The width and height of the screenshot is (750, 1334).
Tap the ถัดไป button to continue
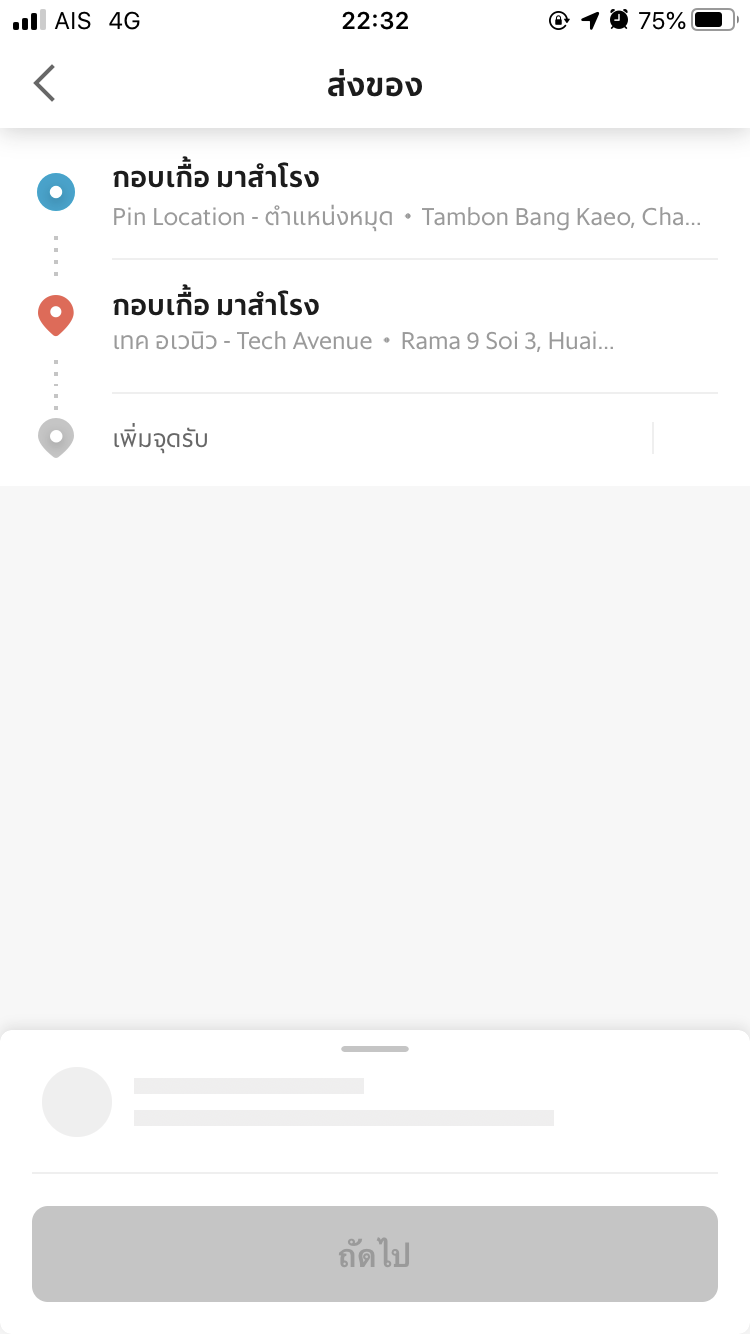pyautogui.click(x=375, y=1254)
